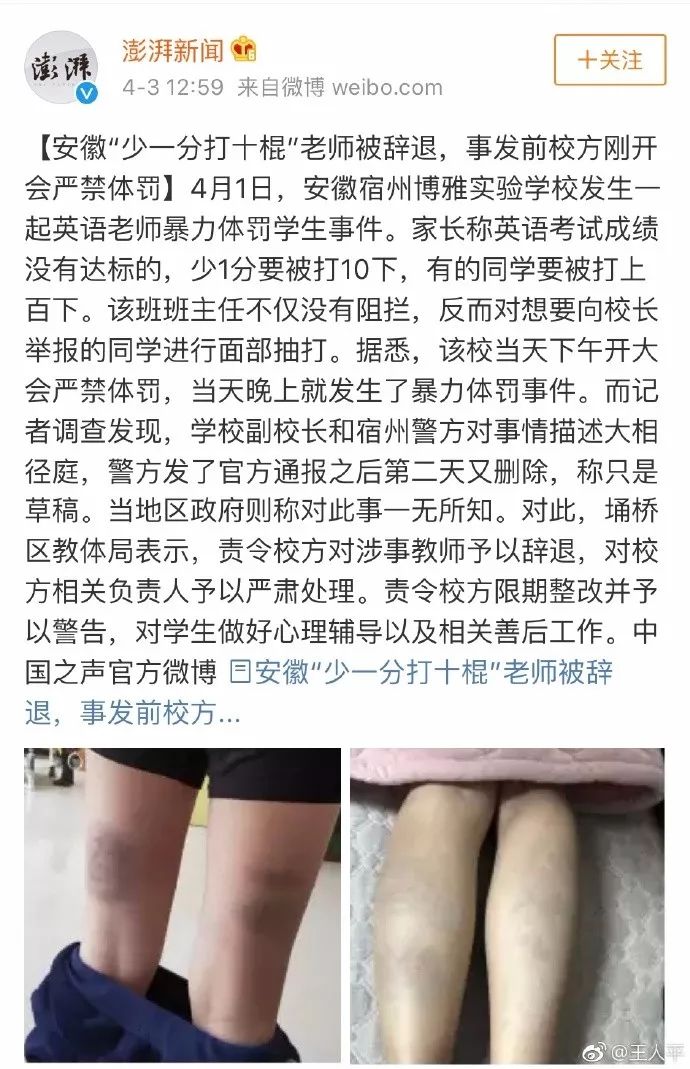The height and width of the screenshot is (1069, 690).
Task: Follow 澎湃新闻 with the +关注 button
Action: (x=611, y=59)
